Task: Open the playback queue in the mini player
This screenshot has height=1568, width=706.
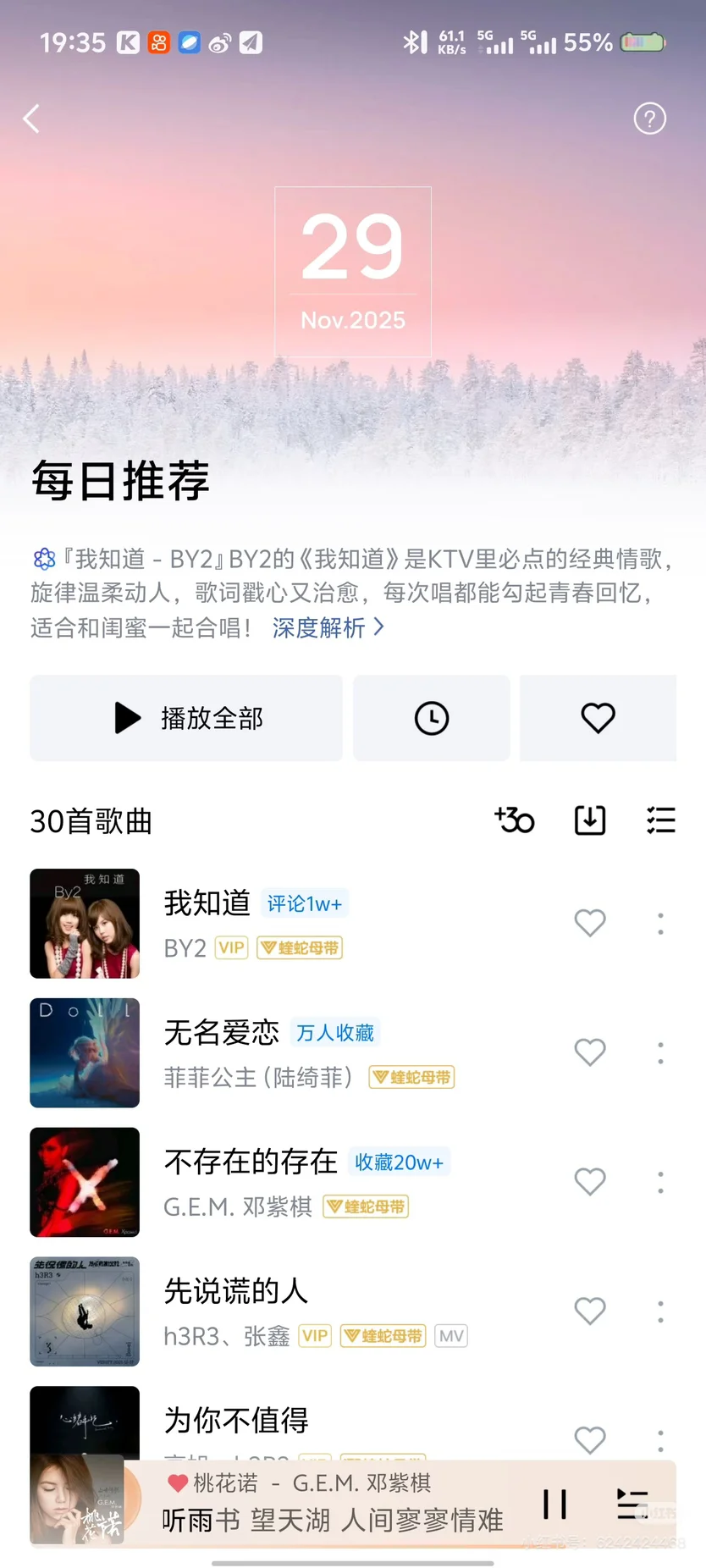Action: pos(632,1504)
